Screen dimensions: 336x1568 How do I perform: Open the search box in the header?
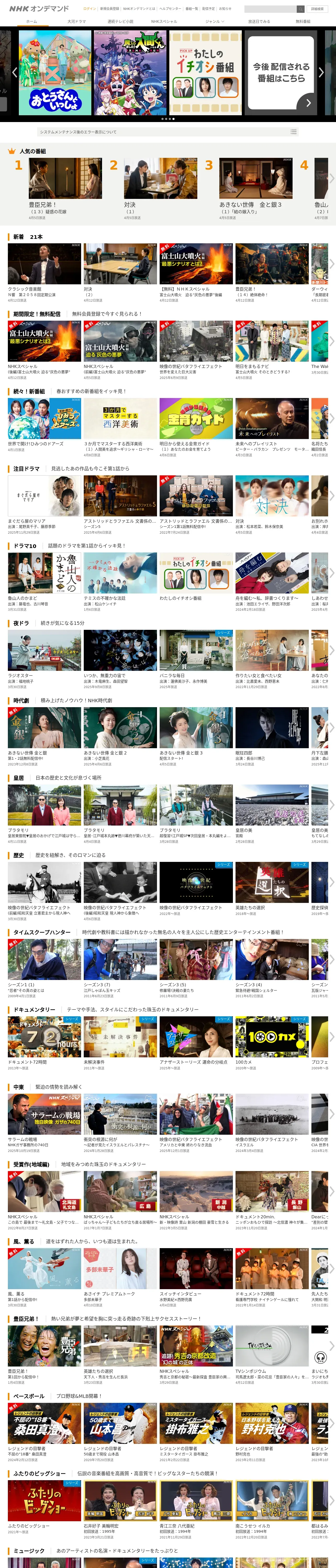tap(270, 9)
